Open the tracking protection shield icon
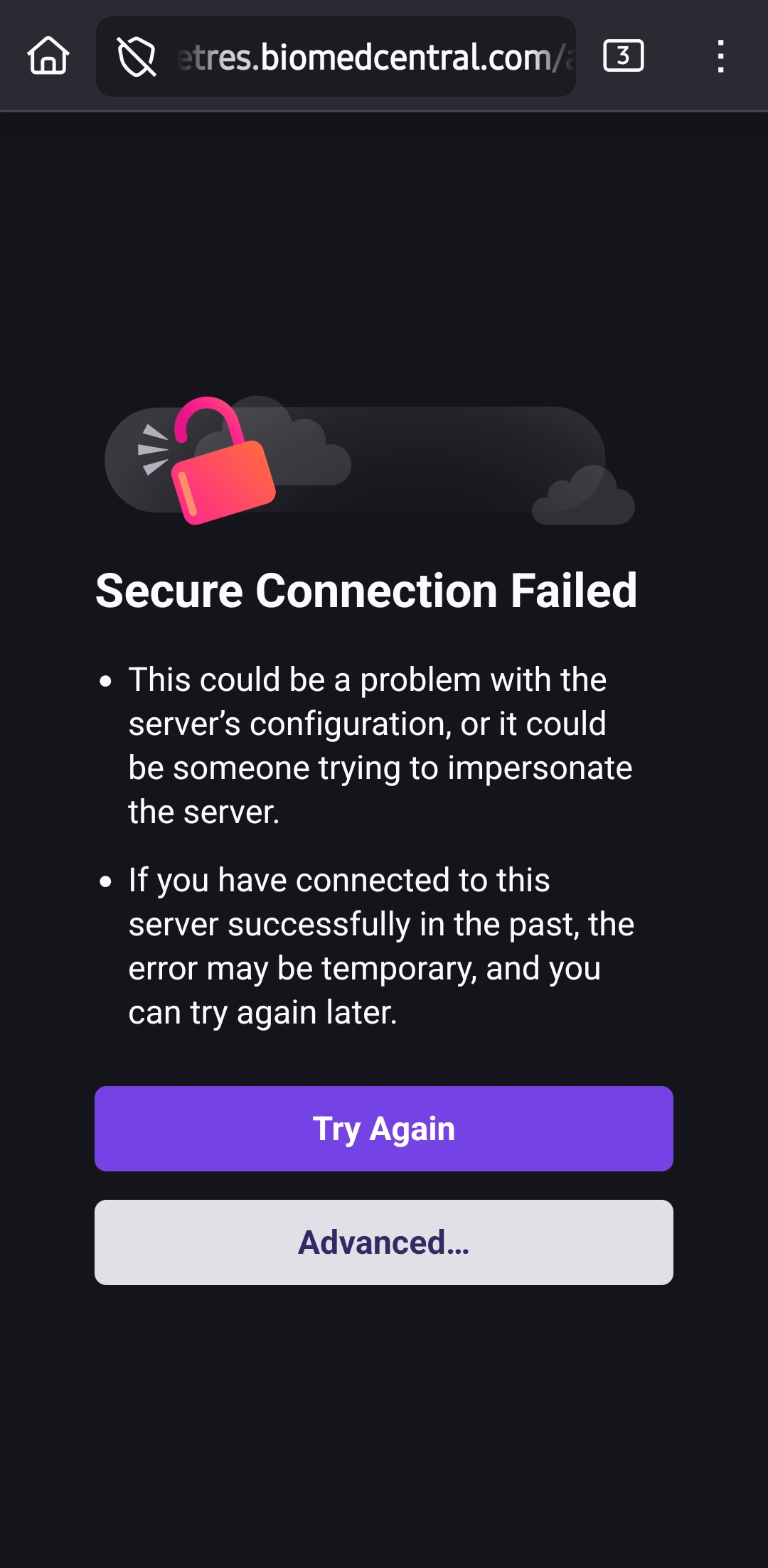Screen dimensions: 768x1568 point(137,57)
